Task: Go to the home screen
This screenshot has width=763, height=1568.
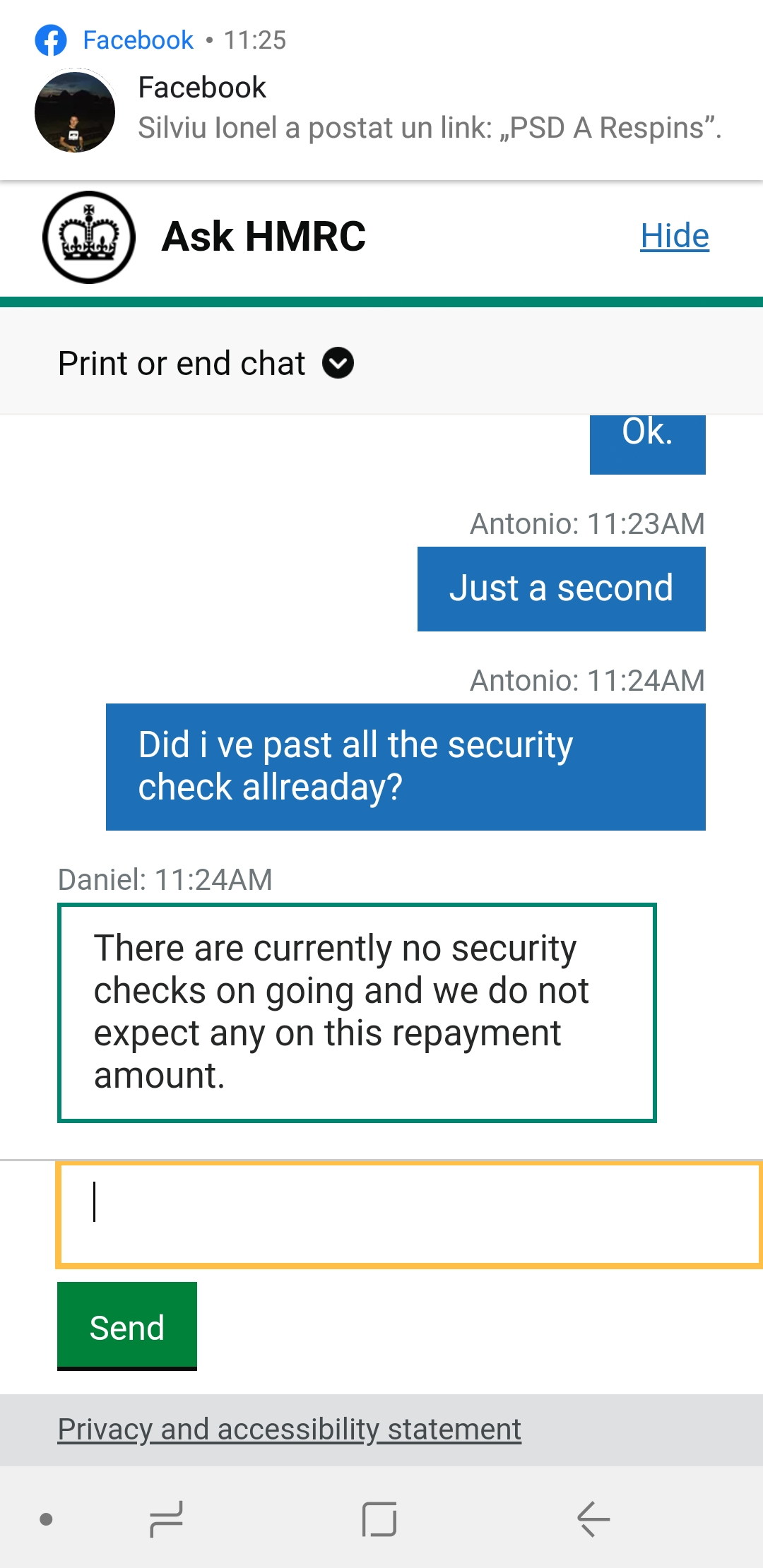Action: pos(379,1519)
